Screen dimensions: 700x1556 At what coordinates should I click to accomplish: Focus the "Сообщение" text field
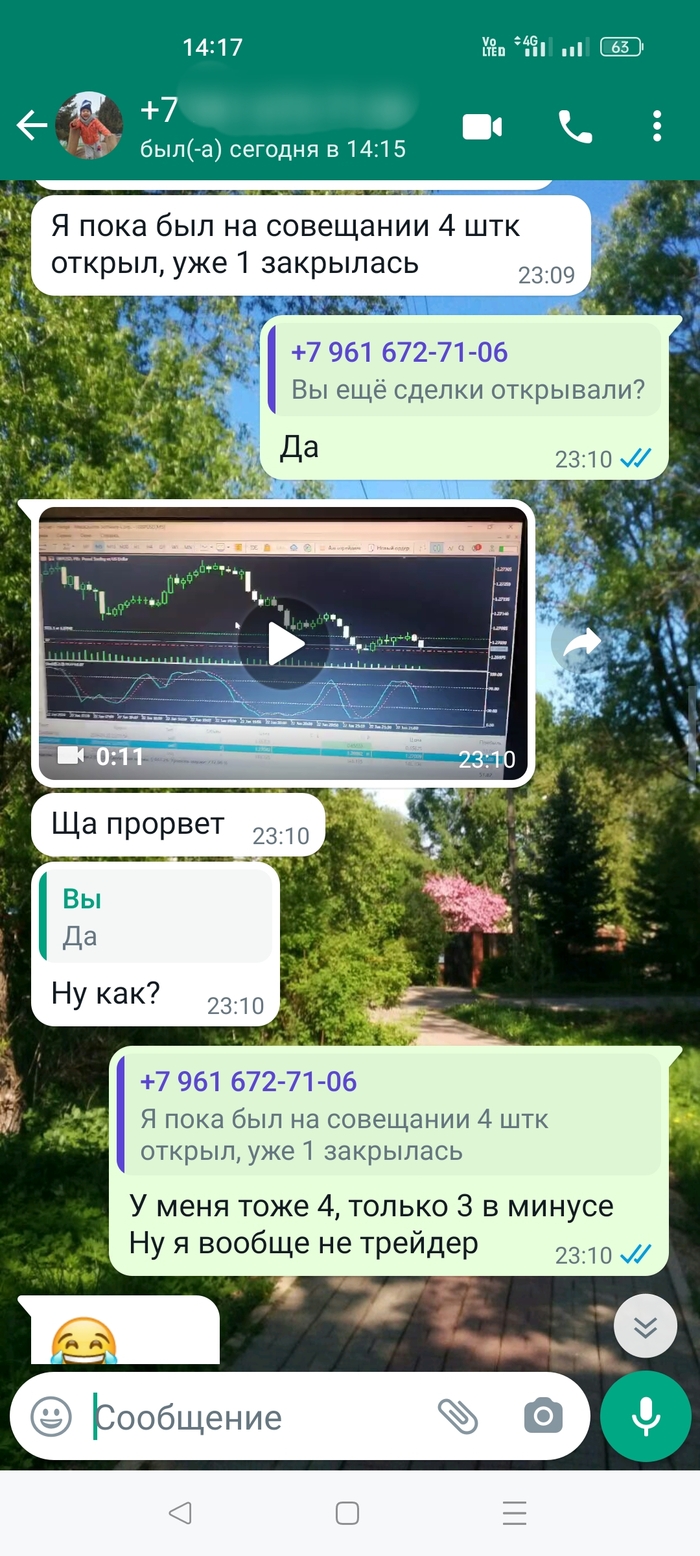click(260, 1417)
